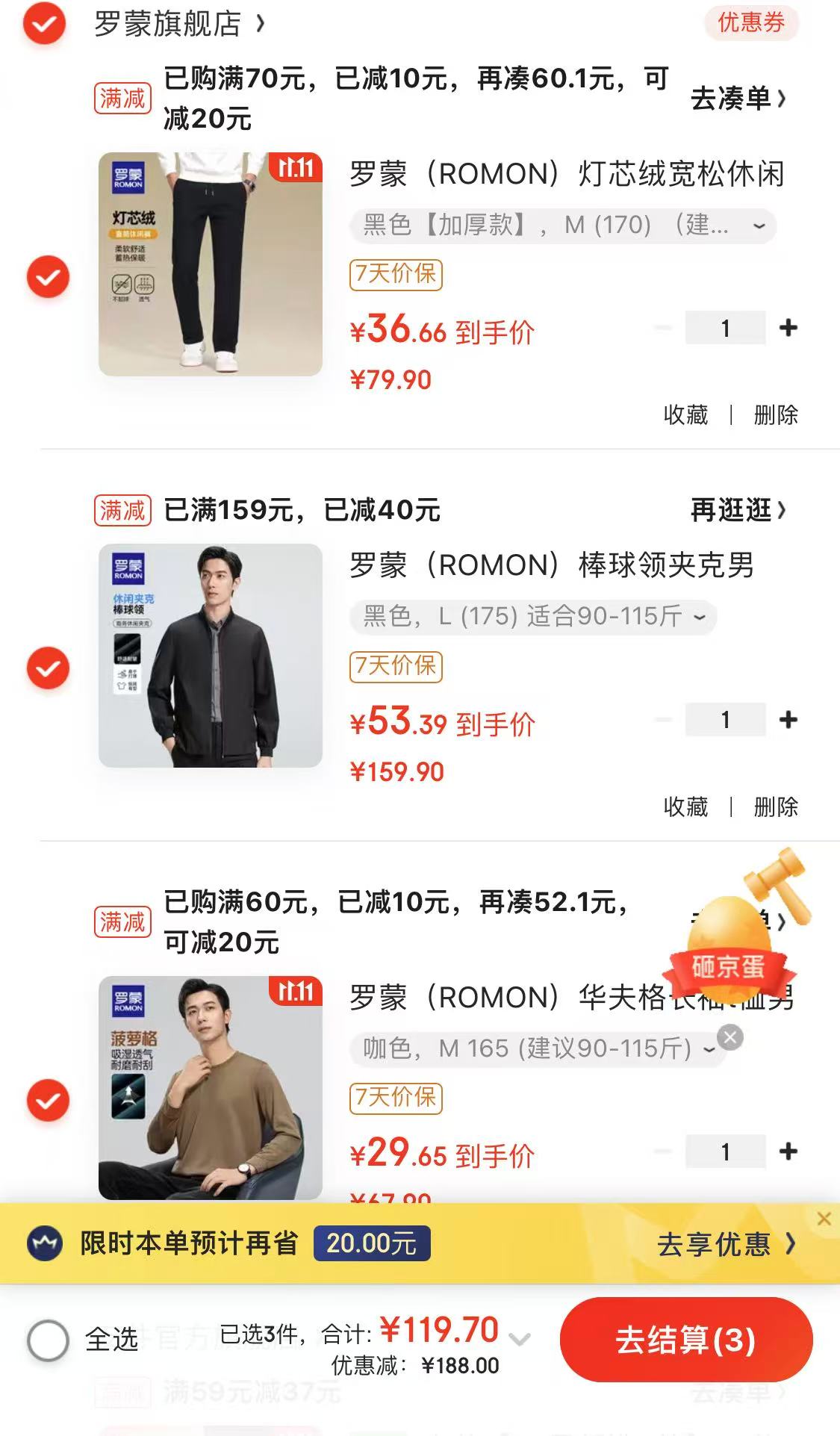Screen dimensions: 840x1436
Task: Open the 灯芯绒 pants product image
Action: [211, 264]
